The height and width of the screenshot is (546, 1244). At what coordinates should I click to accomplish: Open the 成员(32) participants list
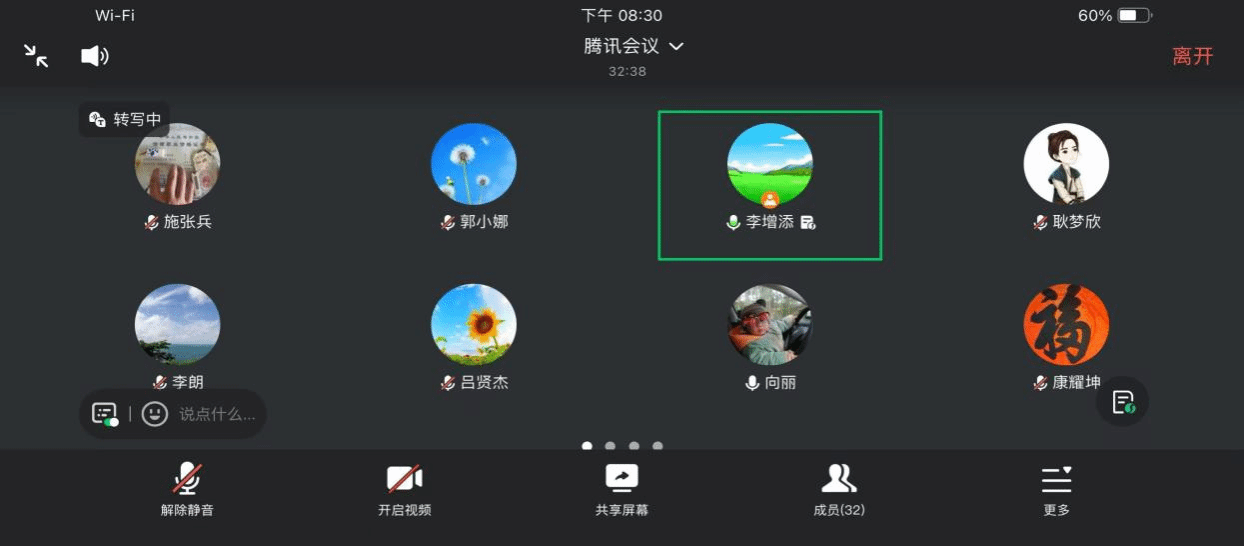pyautogui.click(x=838, y=490)
